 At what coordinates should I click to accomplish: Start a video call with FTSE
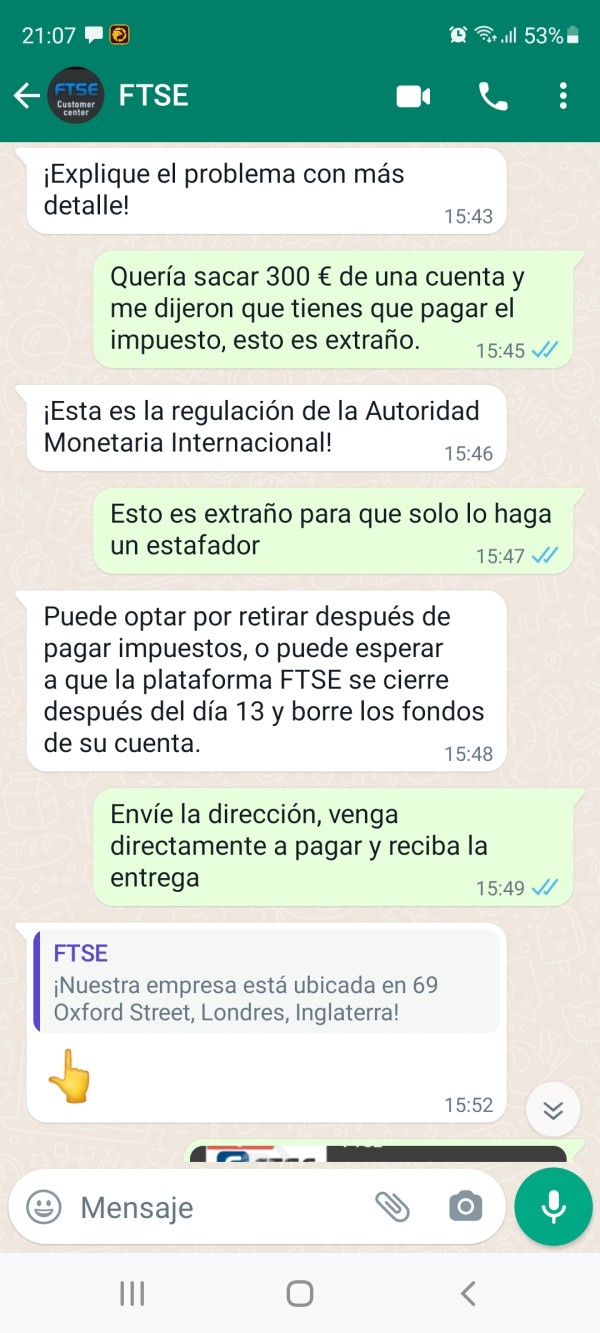pyautogui.click(x=413, y=96)
